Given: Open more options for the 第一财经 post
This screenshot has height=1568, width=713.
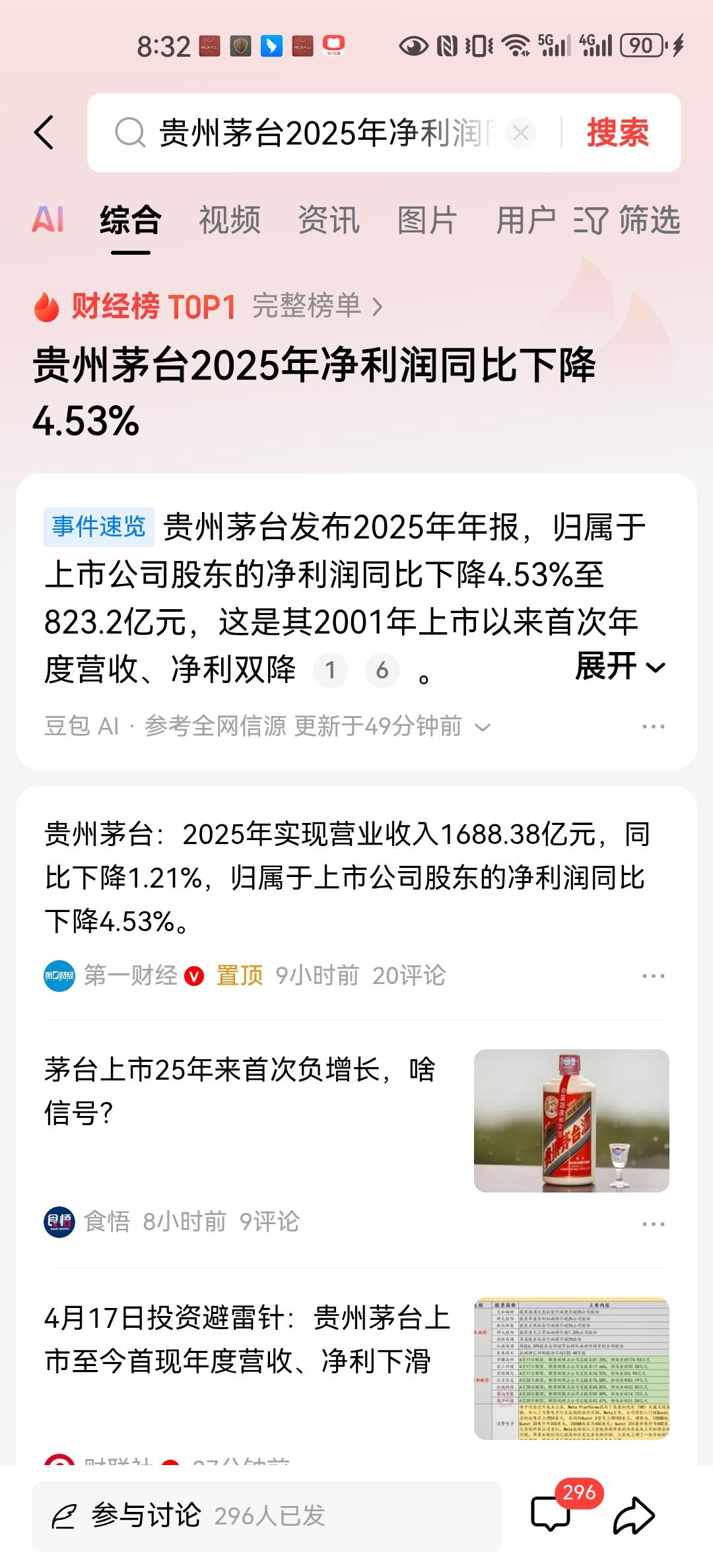Looking at the screenshot, I should [653, 975].
